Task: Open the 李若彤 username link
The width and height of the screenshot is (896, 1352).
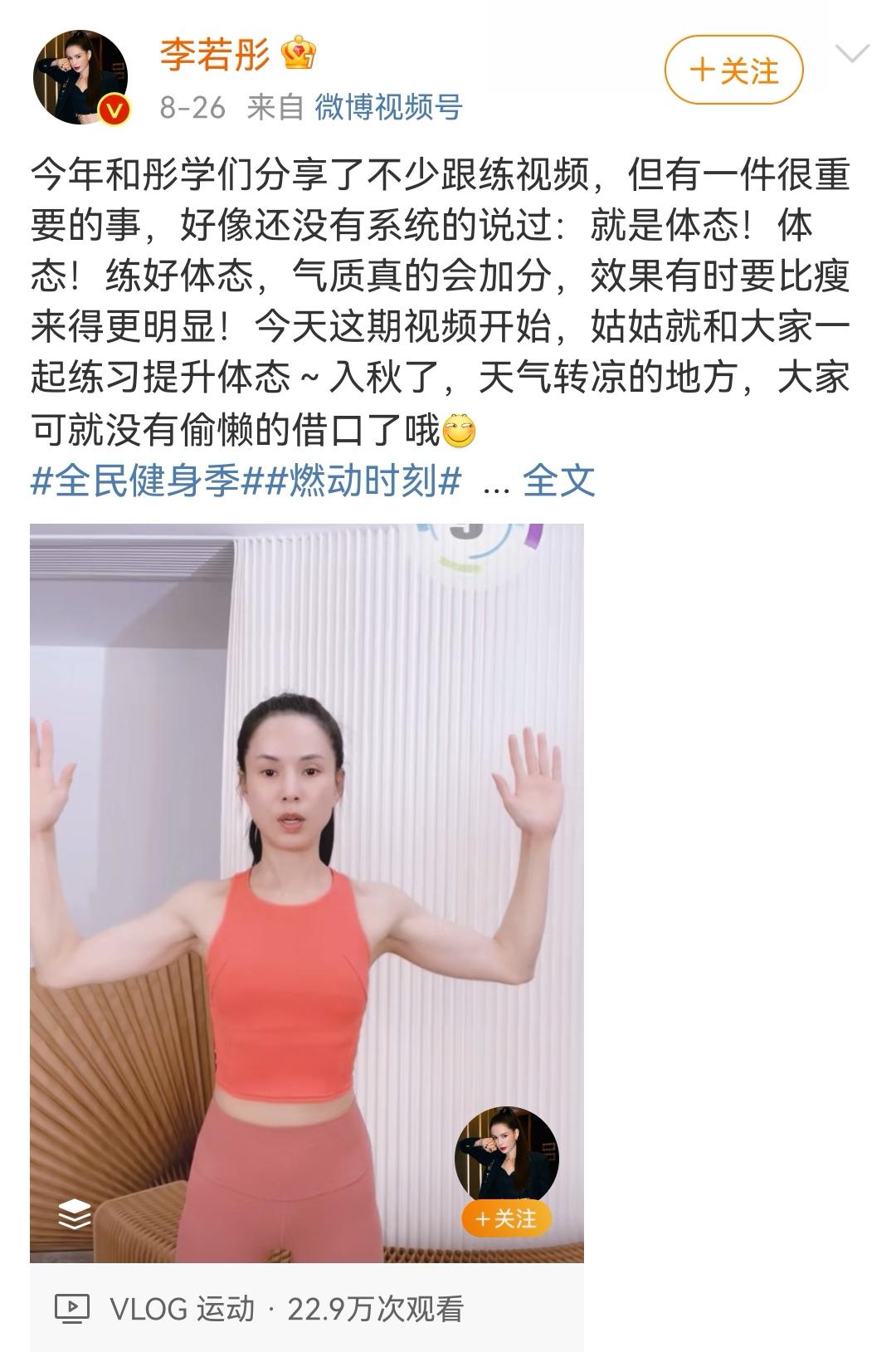Action: tap(215, 55)
